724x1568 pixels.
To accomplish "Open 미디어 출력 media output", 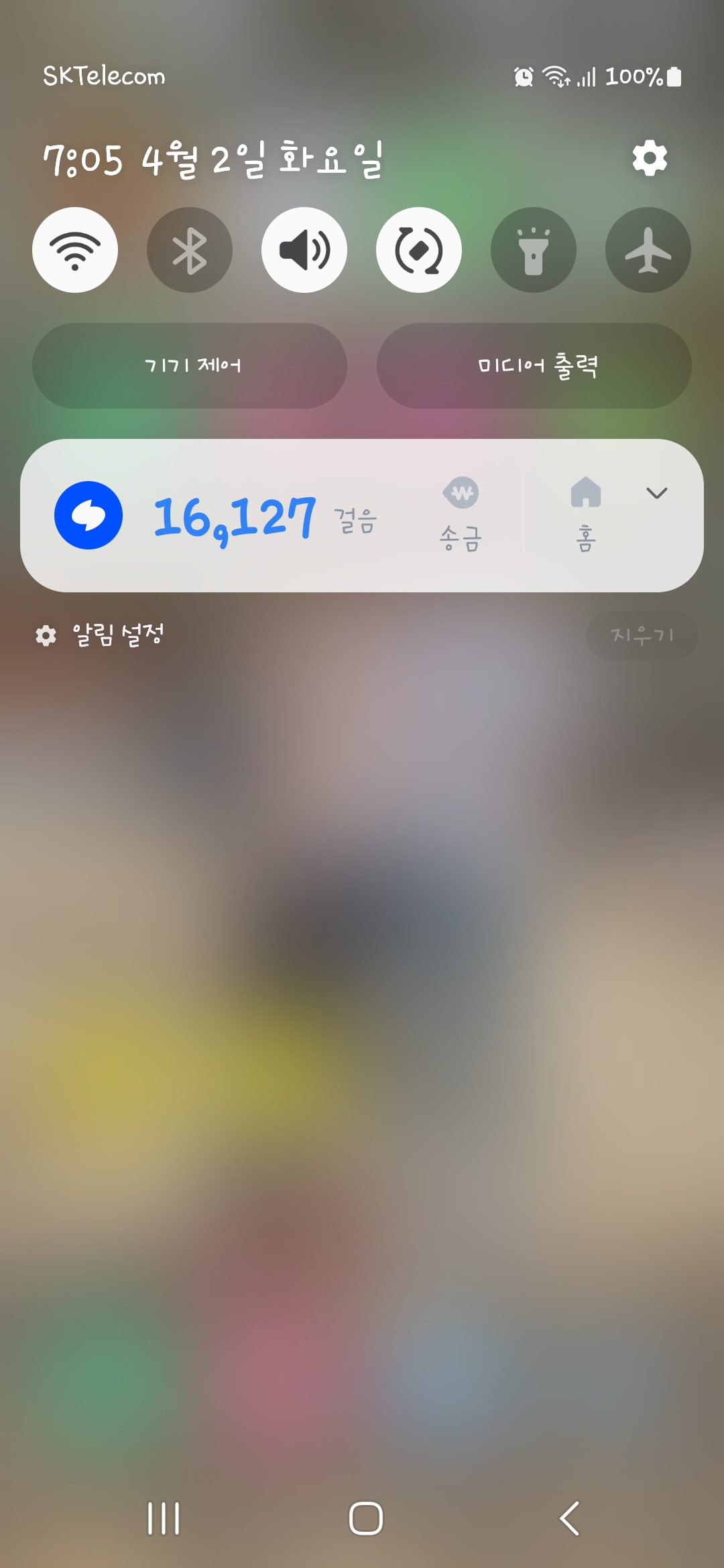I will coord(534,366).
